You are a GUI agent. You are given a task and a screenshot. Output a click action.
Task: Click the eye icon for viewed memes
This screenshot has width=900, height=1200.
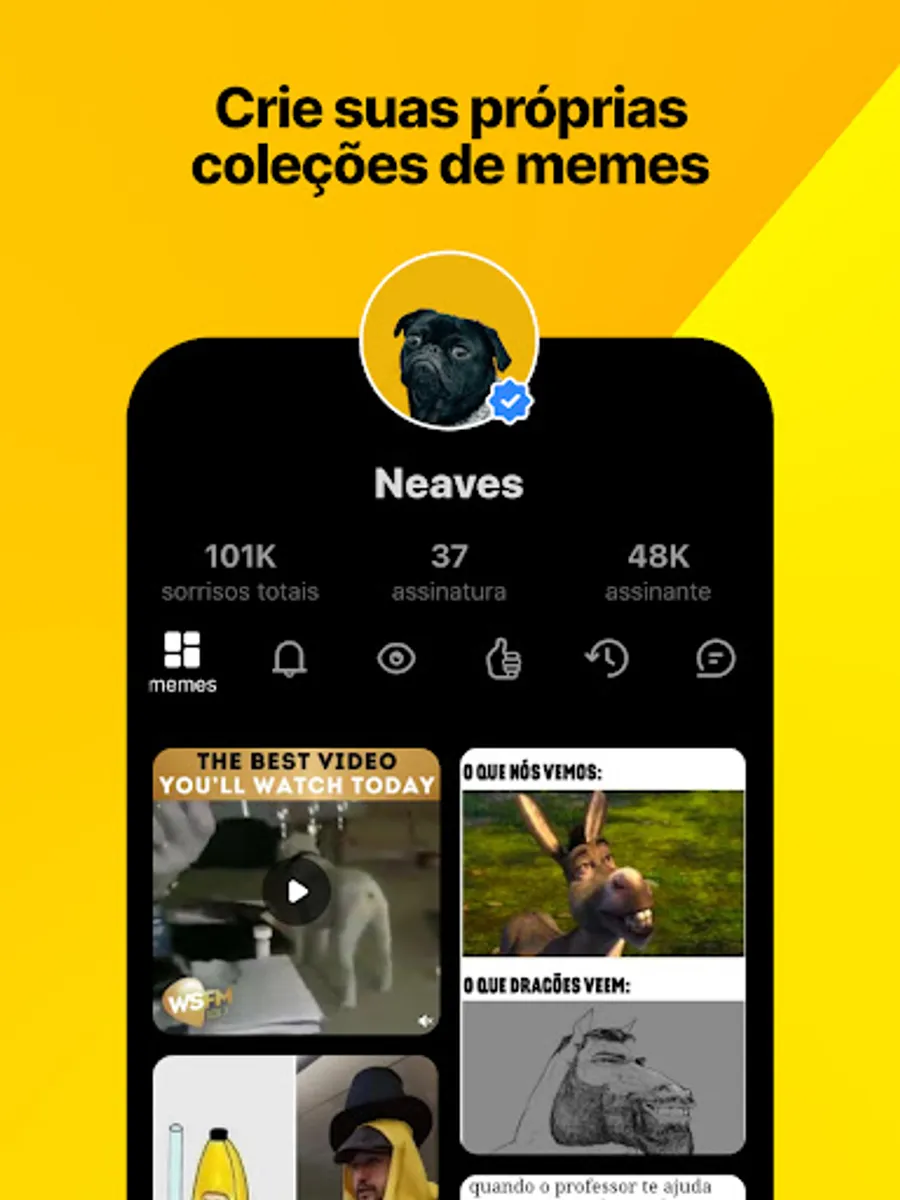pyautogui.click(x=396, y=658)
